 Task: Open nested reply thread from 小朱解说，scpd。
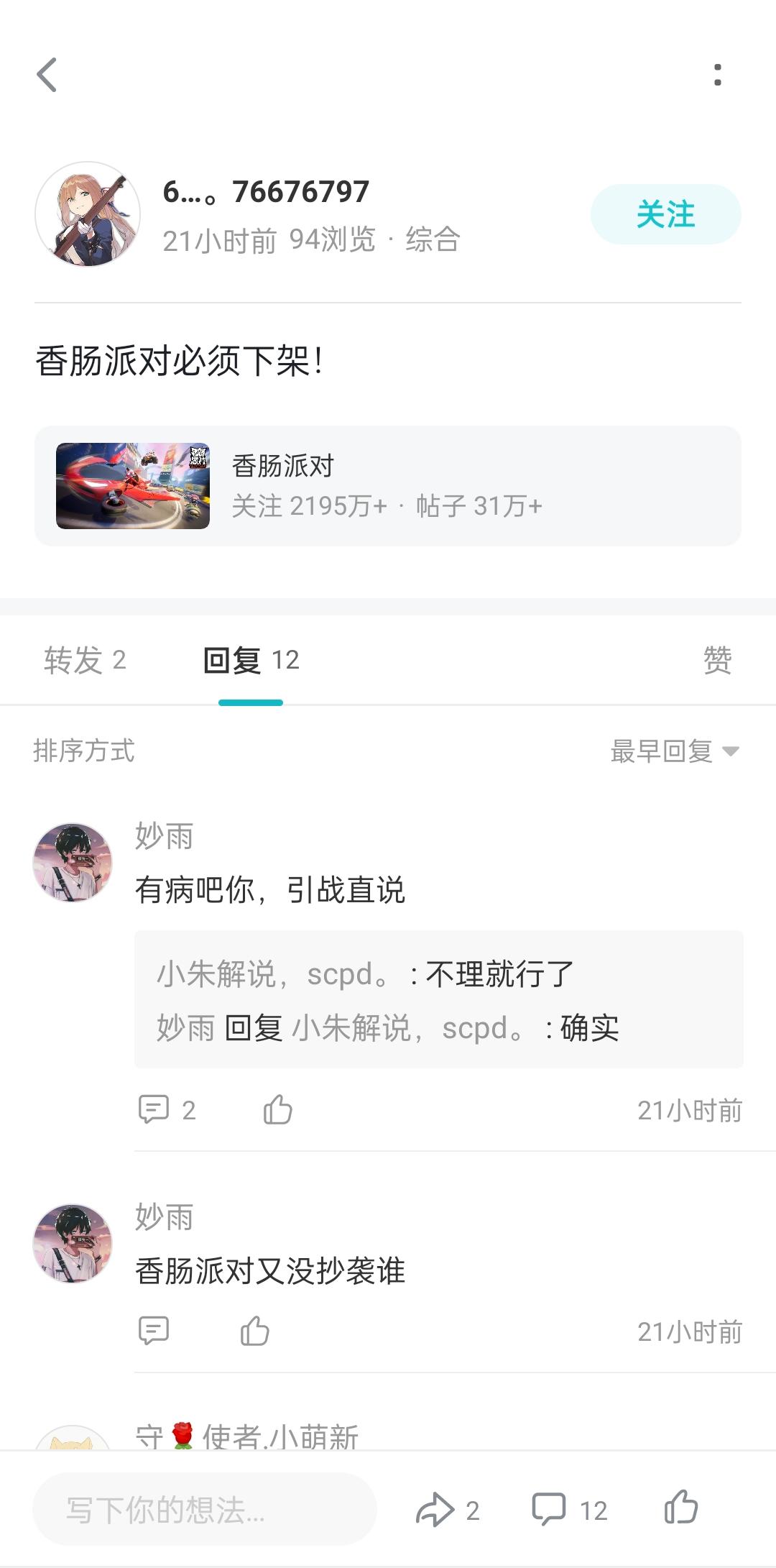pyautogui.click(x=438, y=999)
